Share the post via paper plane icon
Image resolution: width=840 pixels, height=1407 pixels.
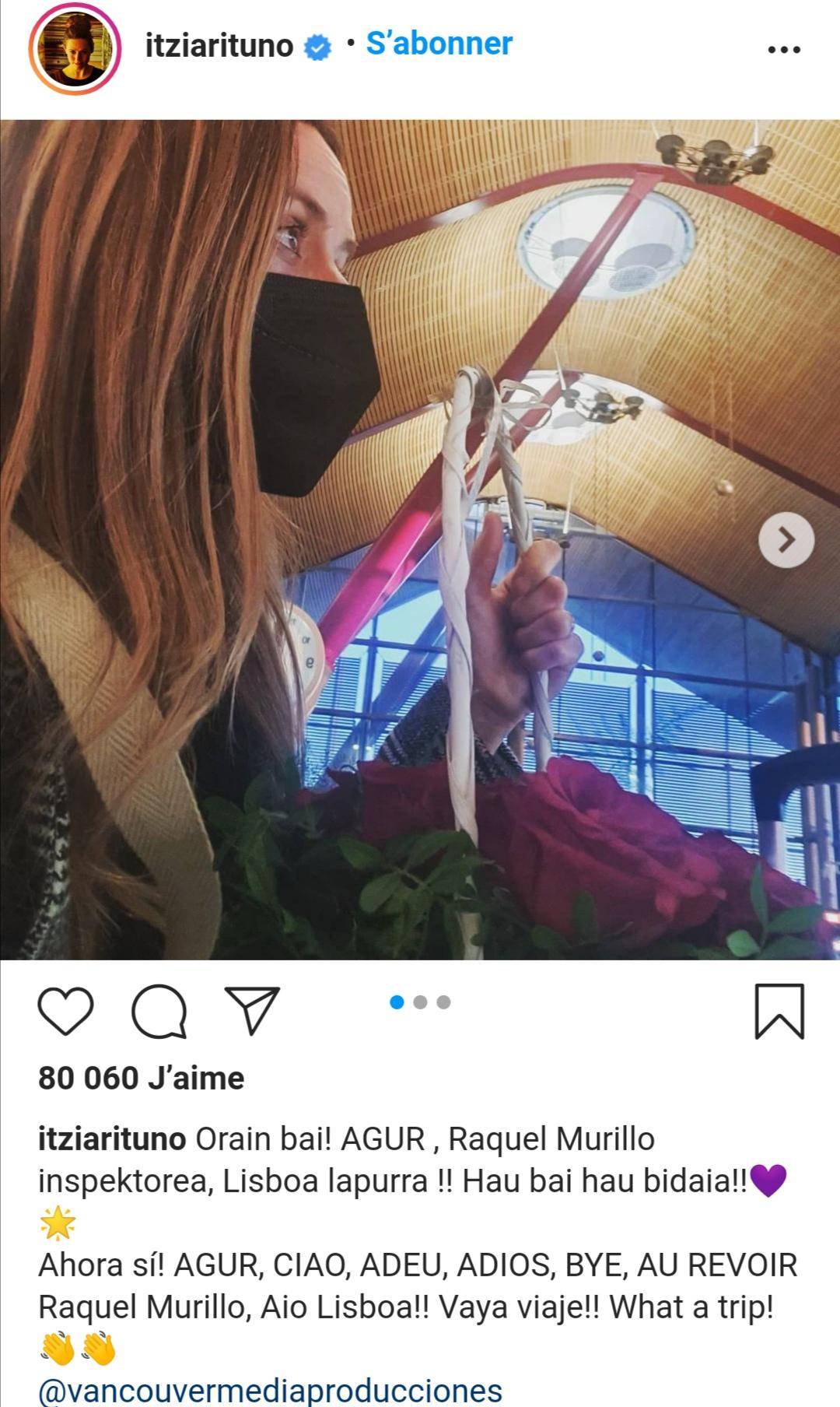tap(251, 1011)
